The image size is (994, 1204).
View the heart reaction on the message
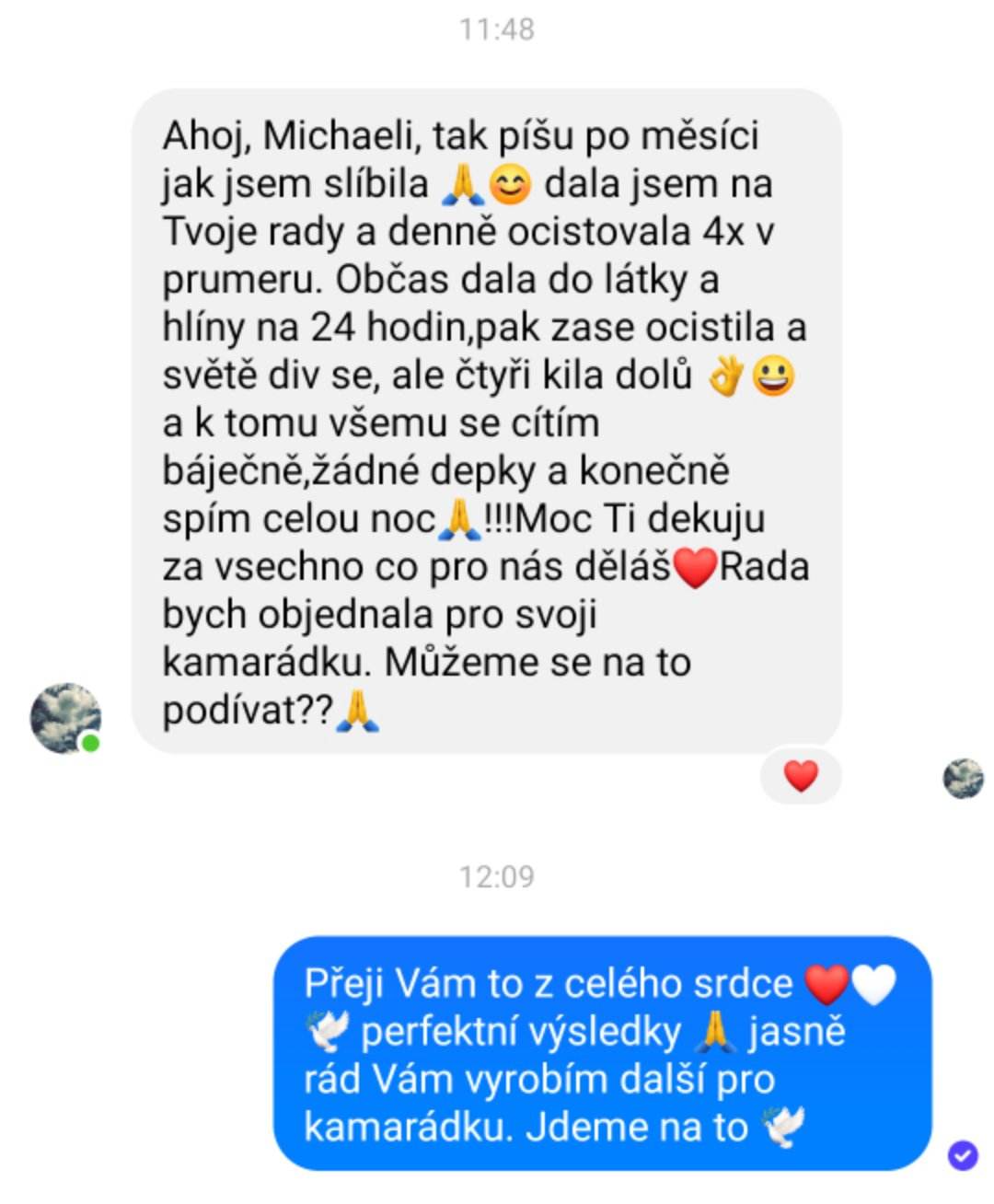point(800,776)
